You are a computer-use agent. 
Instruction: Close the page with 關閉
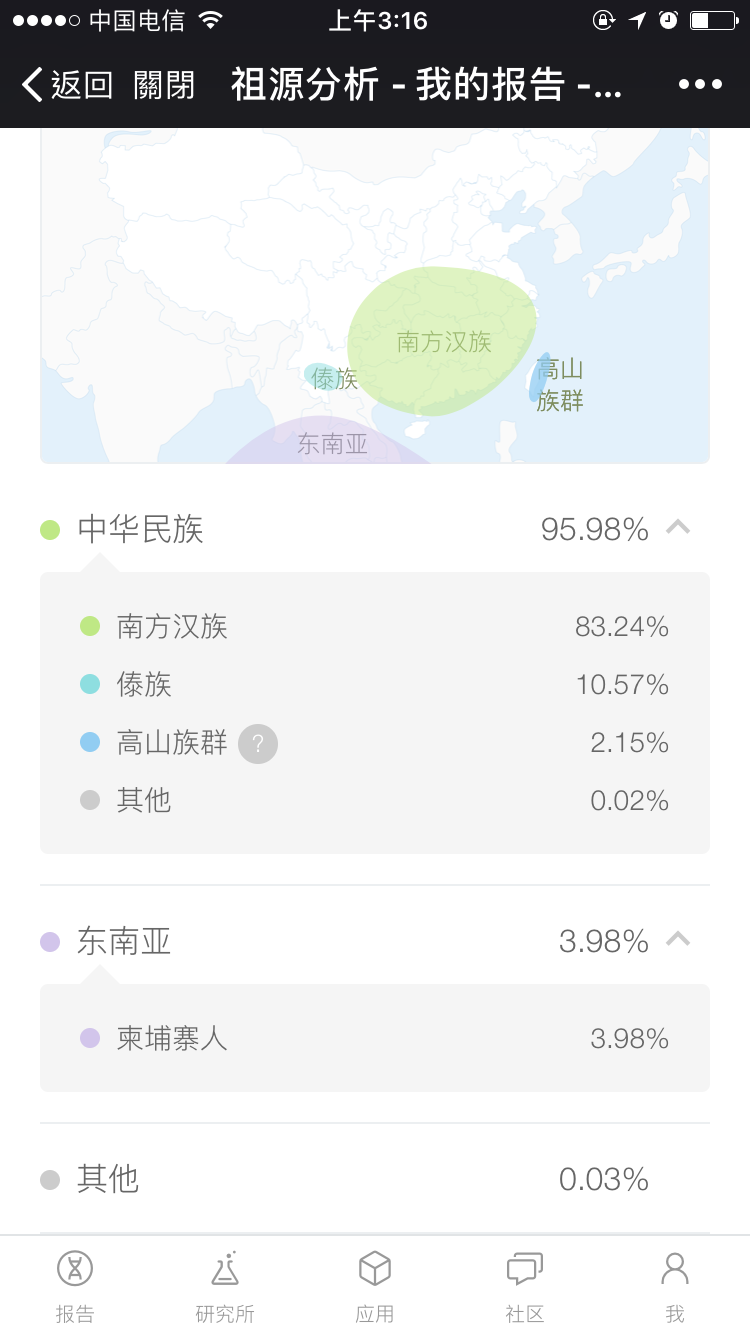[x=164, y=85]
